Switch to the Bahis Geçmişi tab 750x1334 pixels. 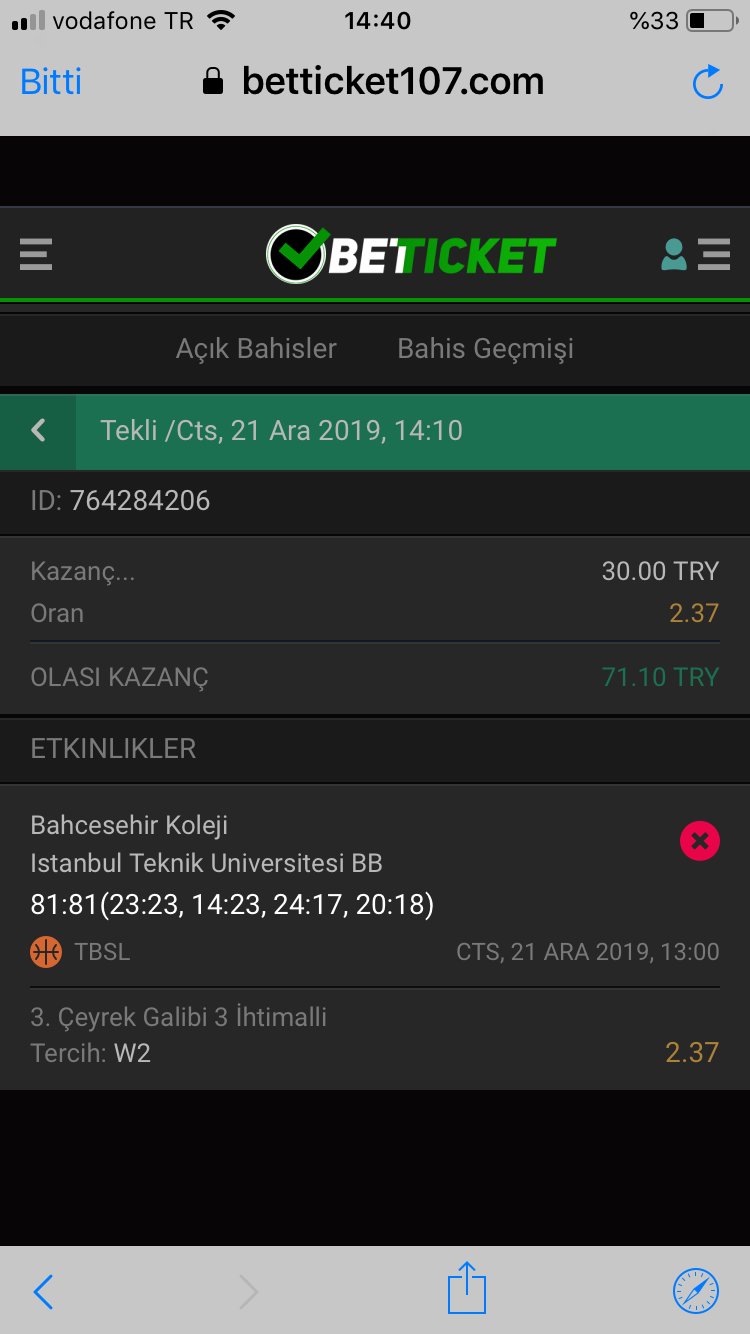point(485,348)
